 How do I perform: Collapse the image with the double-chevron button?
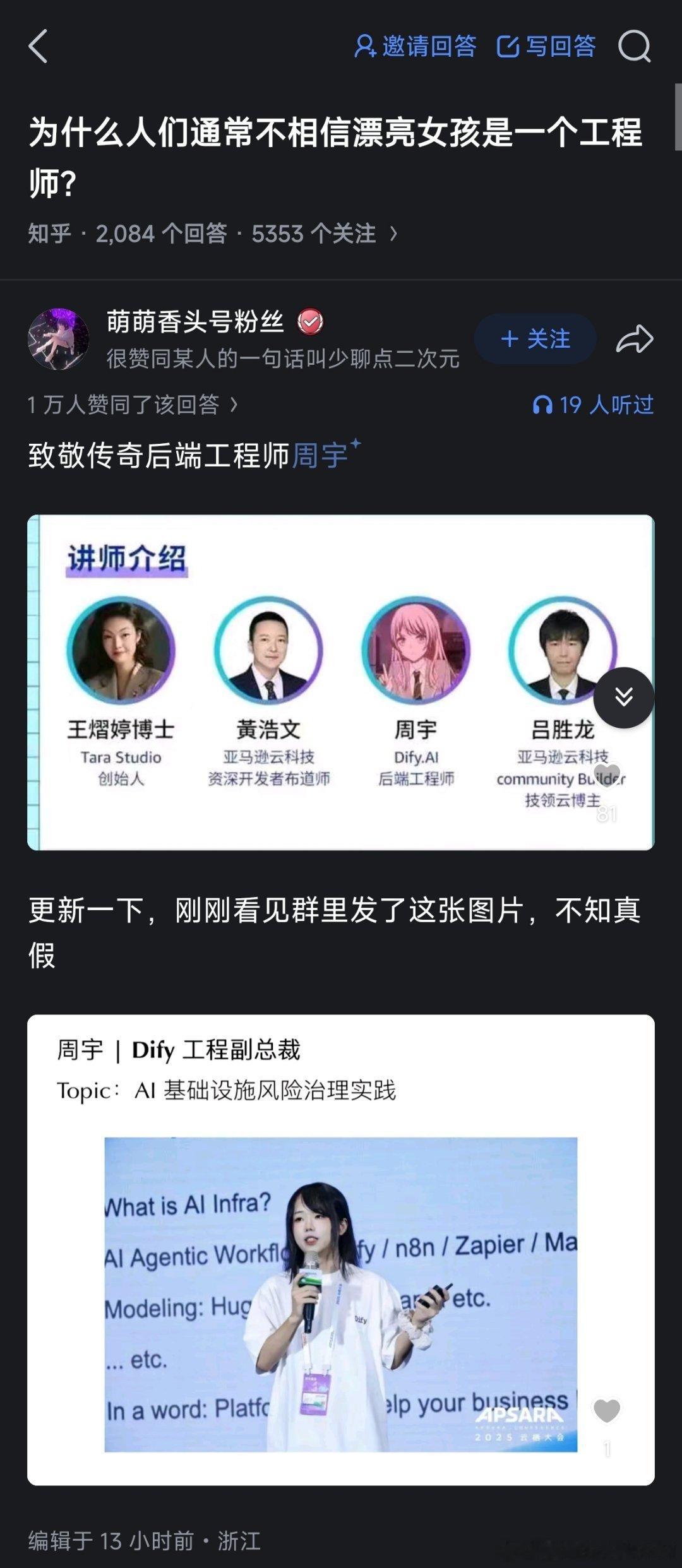pos(625,697)
